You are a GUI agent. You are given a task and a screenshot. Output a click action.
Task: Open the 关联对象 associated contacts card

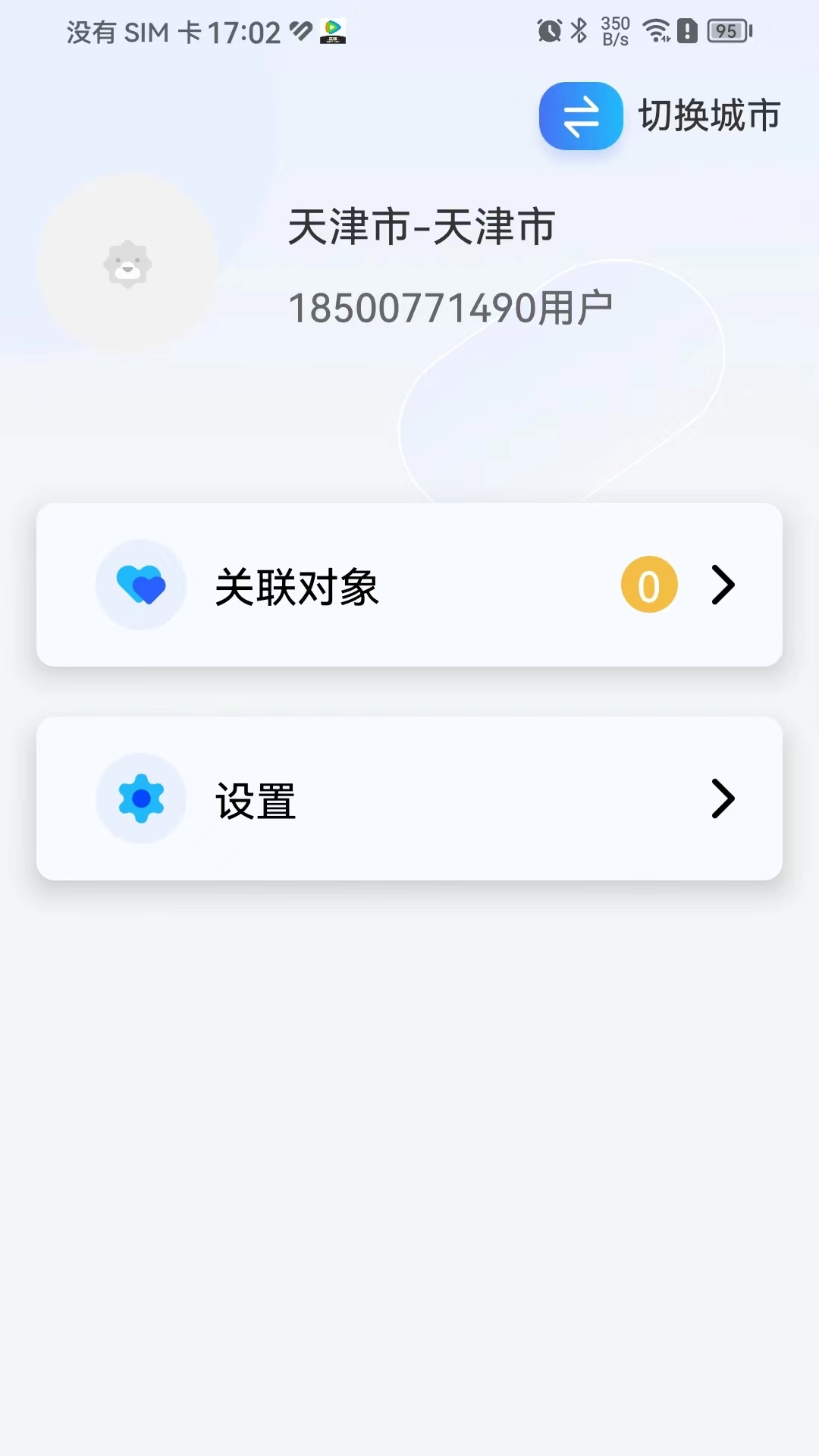409,585
